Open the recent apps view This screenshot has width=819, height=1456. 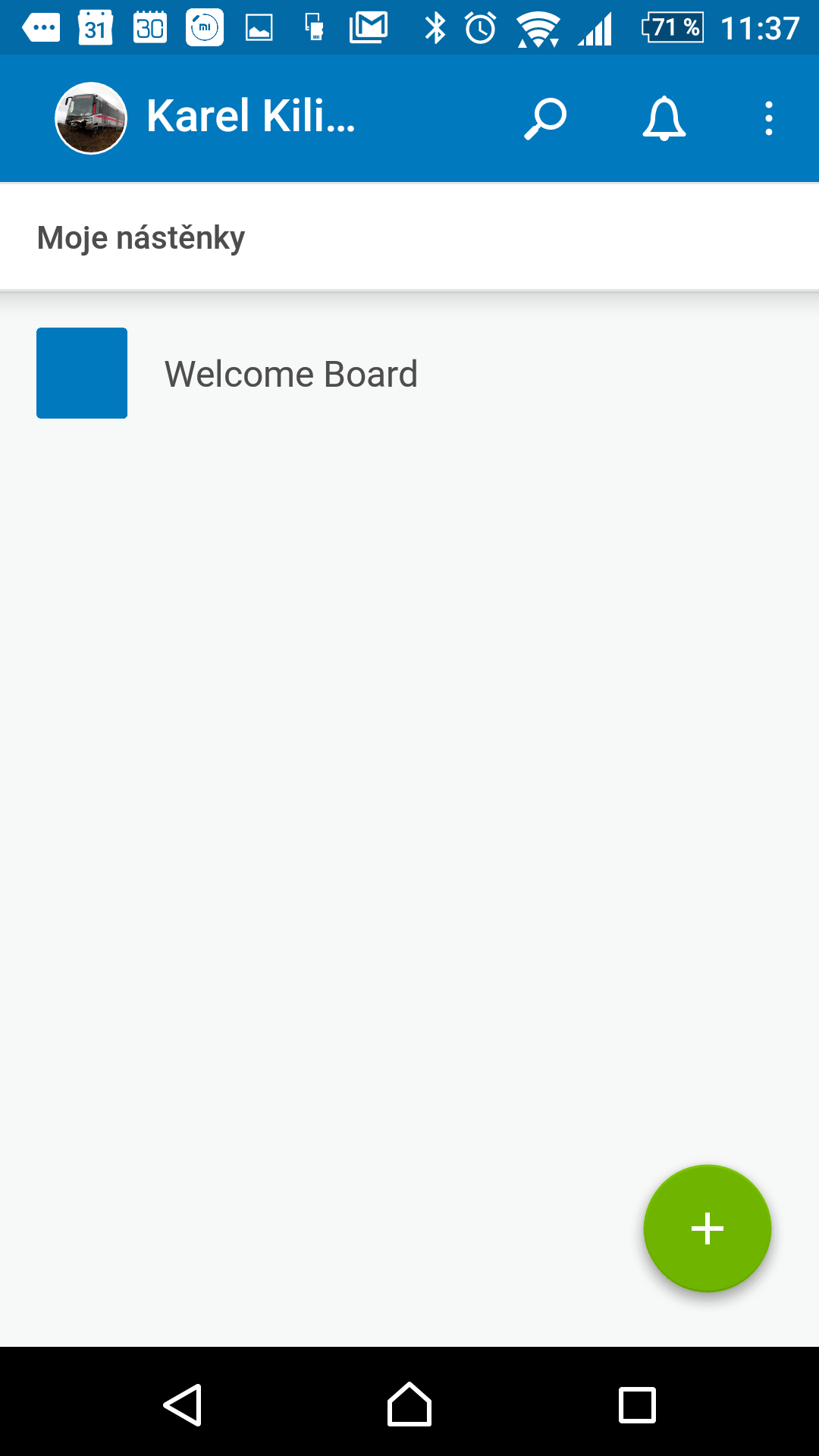click(637, 1404)
